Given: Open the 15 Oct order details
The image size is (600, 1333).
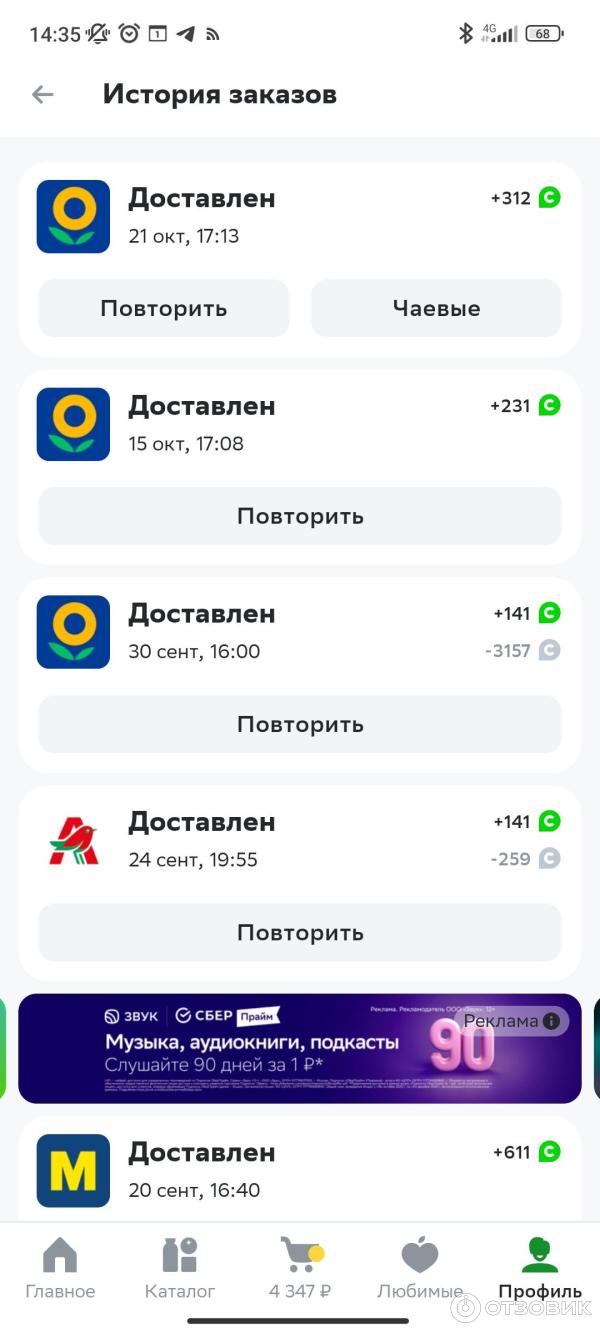Looking at the screenshot, I should coord(300,424).
